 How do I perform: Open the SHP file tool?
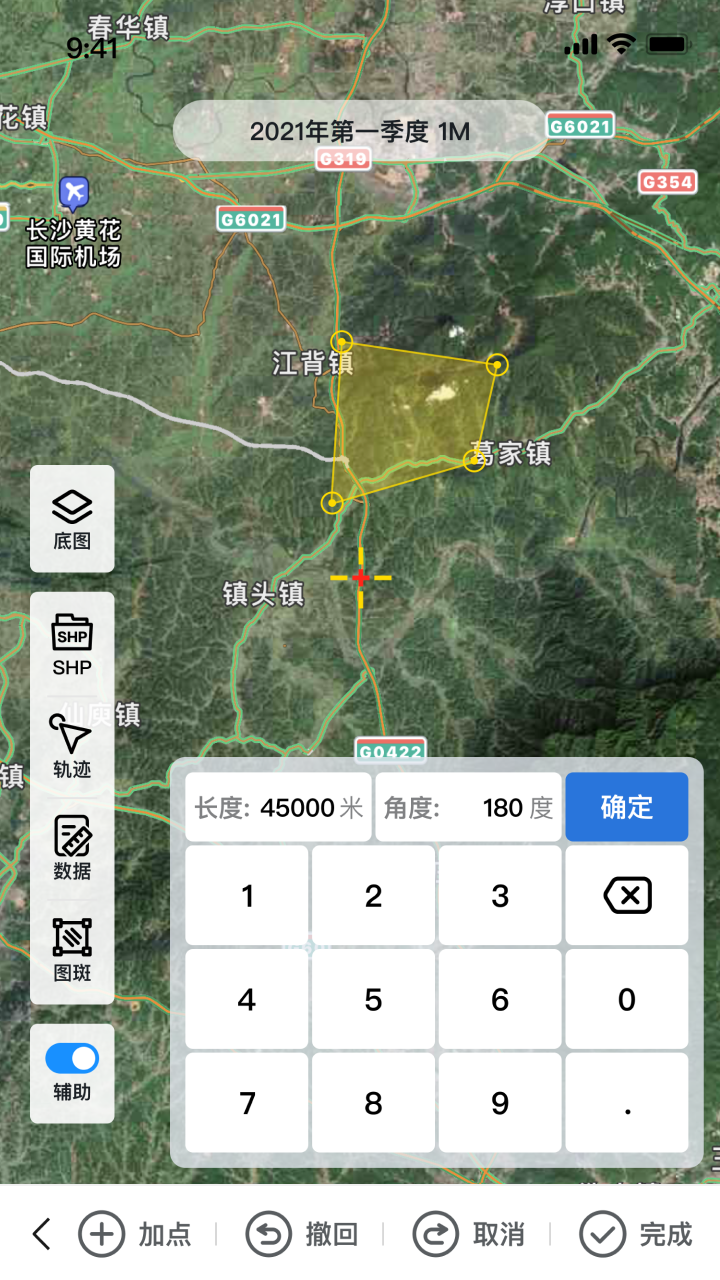pos(72,645)
